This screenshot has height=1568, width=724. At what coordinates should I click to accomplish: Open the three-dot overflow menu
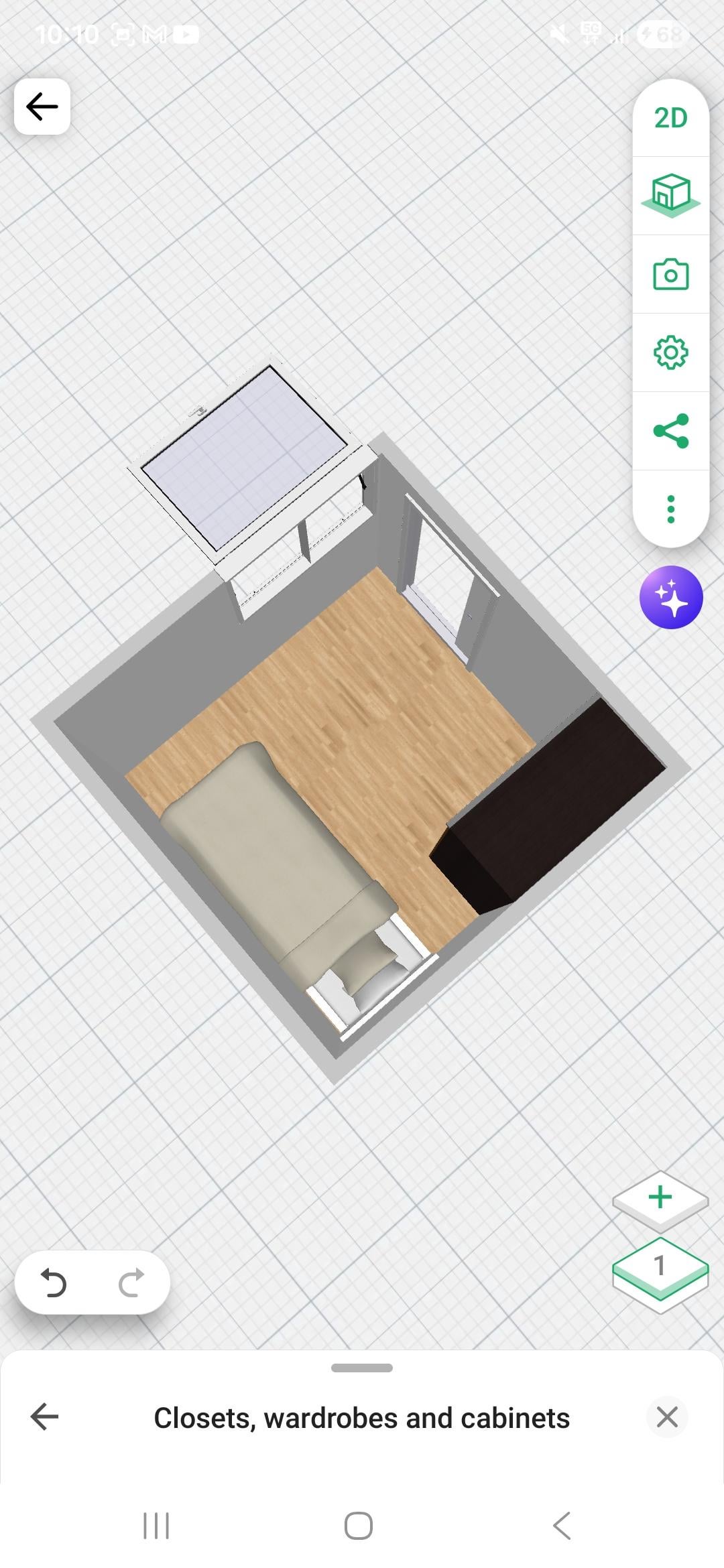point(670,509)
